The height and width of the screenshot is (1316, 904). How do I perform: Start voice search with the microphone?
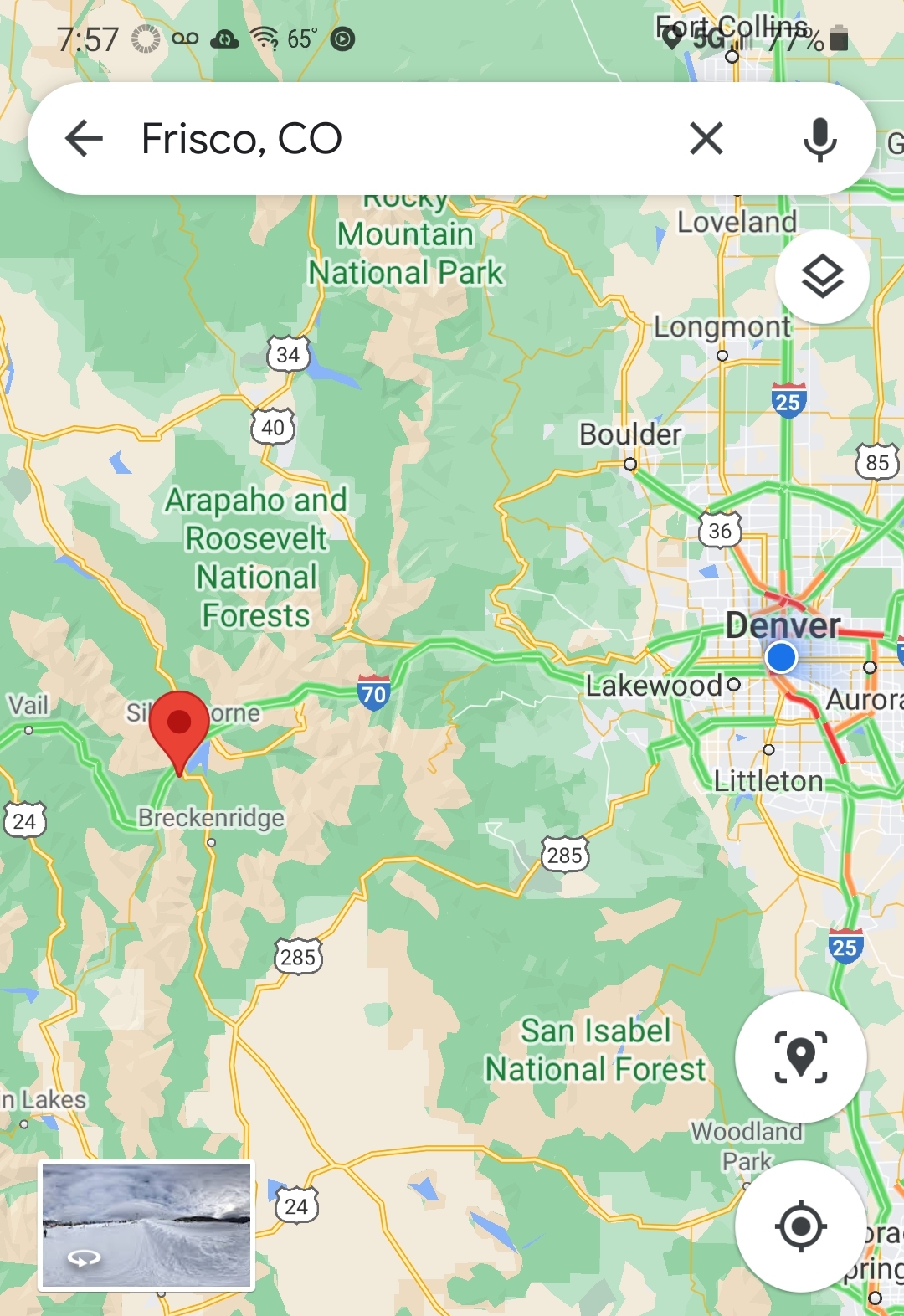819,139
